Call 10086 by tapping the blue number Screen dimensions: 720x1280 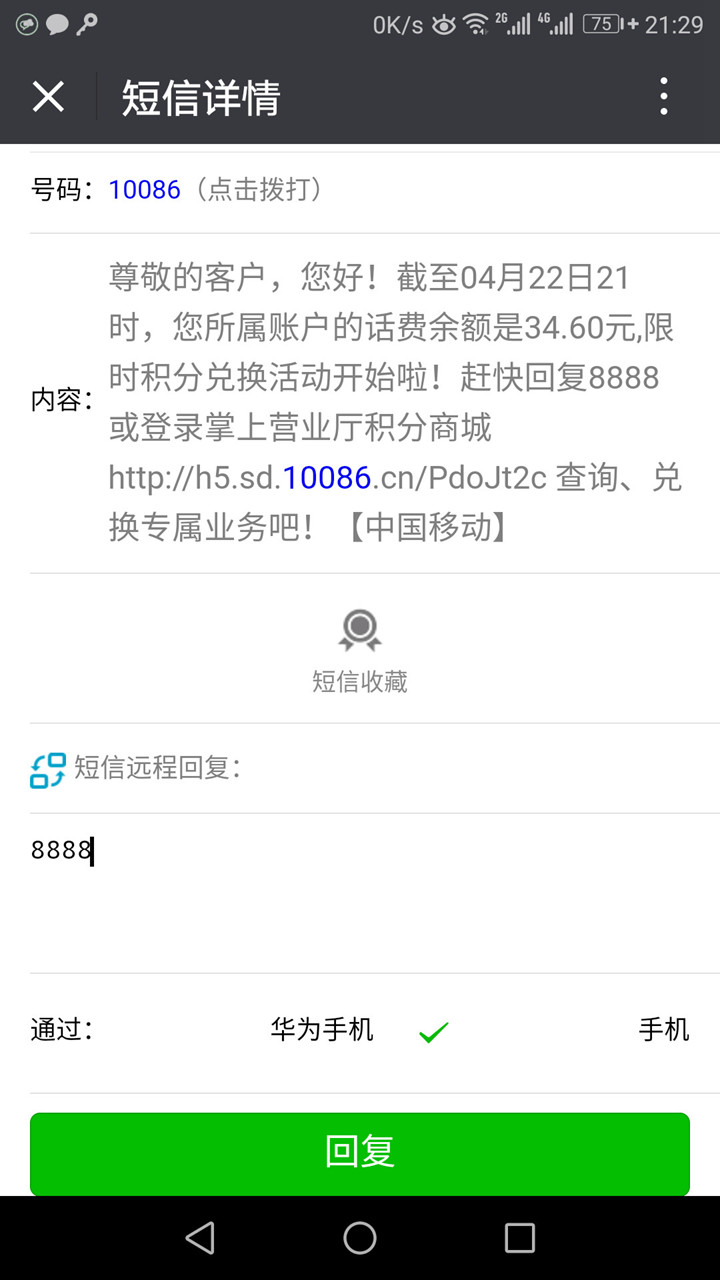point(144,190)
